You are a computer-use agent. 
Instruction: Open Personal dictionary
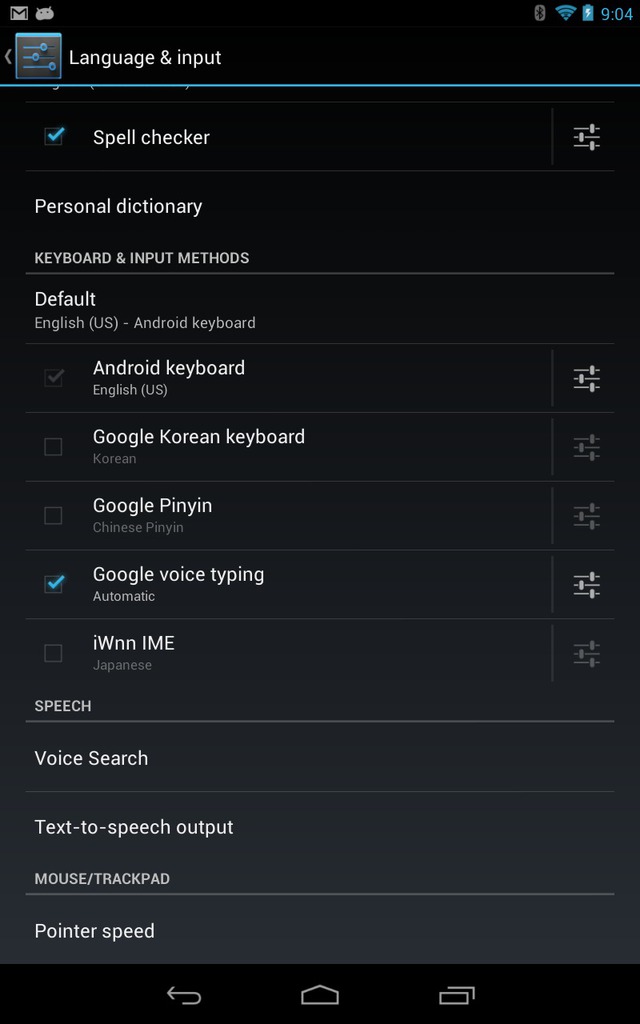coord(320,206)
